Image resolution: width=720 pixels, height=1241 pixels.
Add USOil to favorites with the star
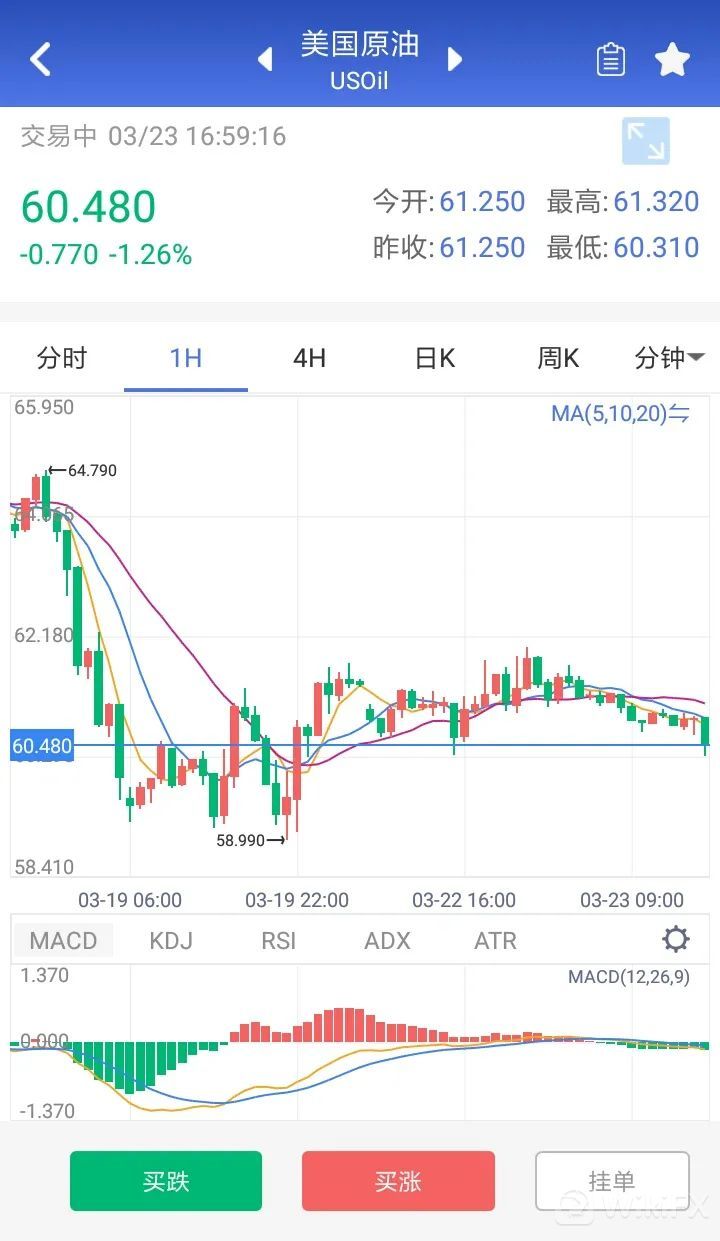[672, 60]
